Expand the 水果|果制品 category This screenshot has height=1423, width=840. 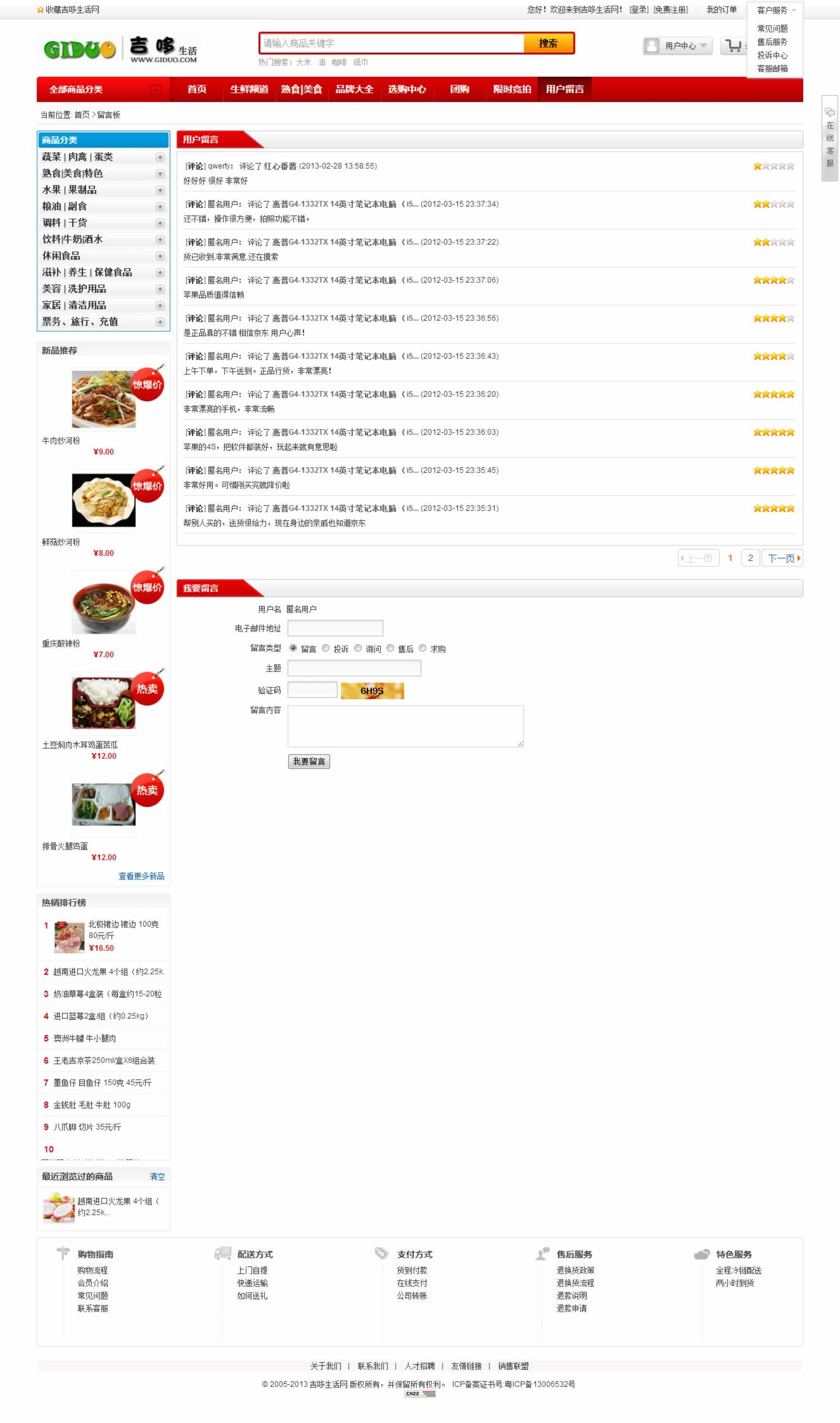tap(160, 190)
